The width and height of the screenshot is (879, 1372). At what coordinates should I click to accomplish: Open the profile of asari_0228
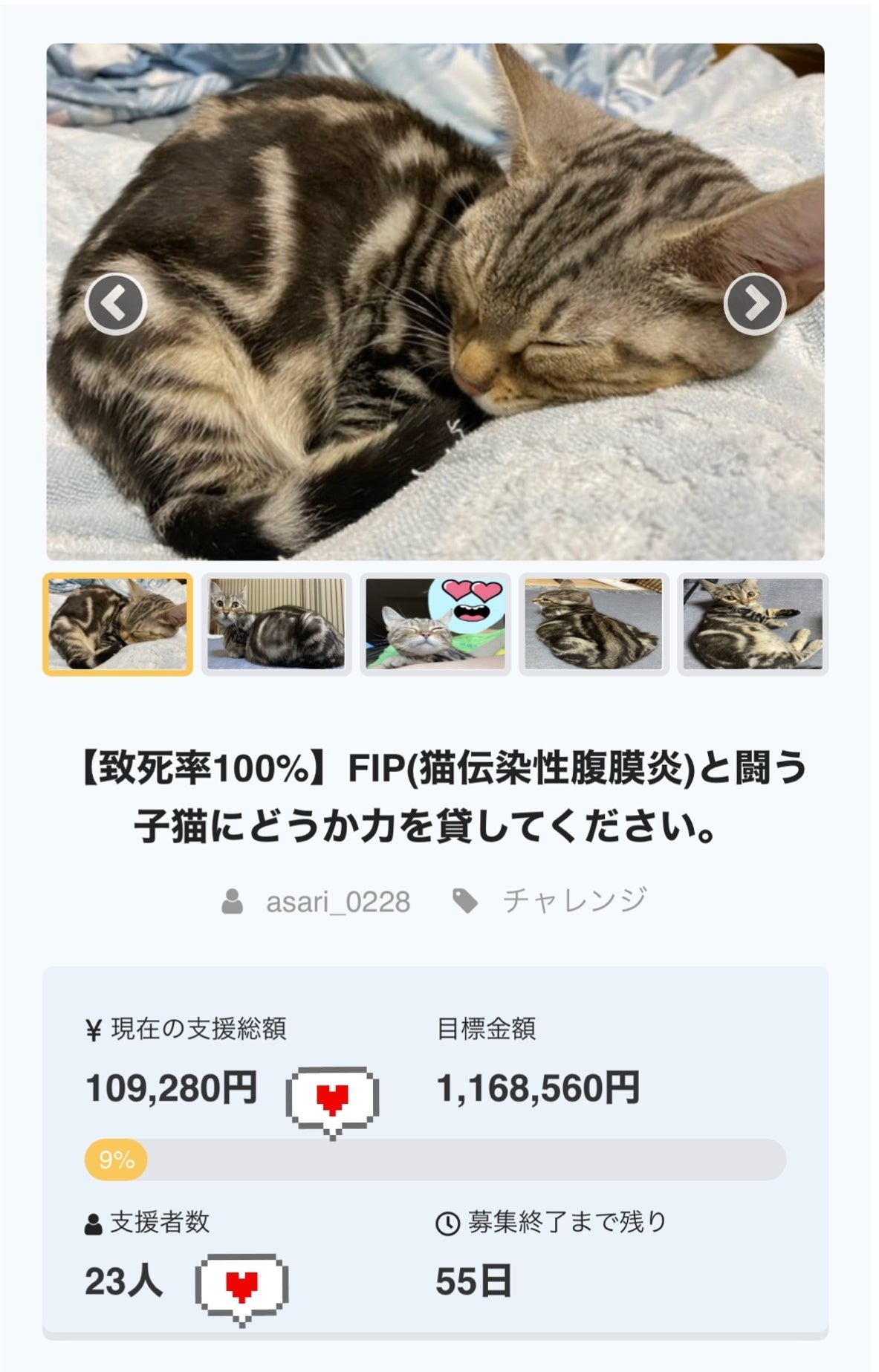[337, 902]
